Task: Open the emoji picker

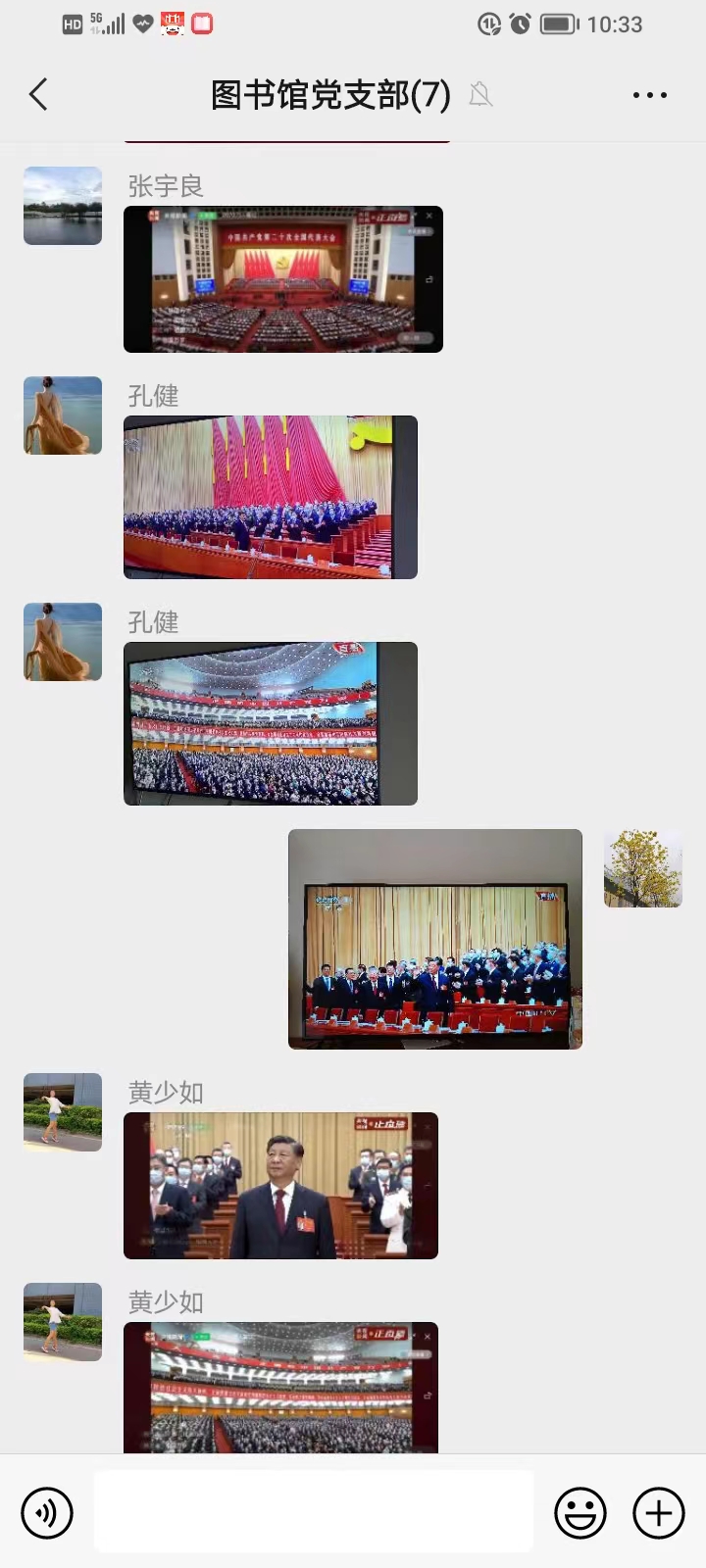Action: tap(580, 1512)
